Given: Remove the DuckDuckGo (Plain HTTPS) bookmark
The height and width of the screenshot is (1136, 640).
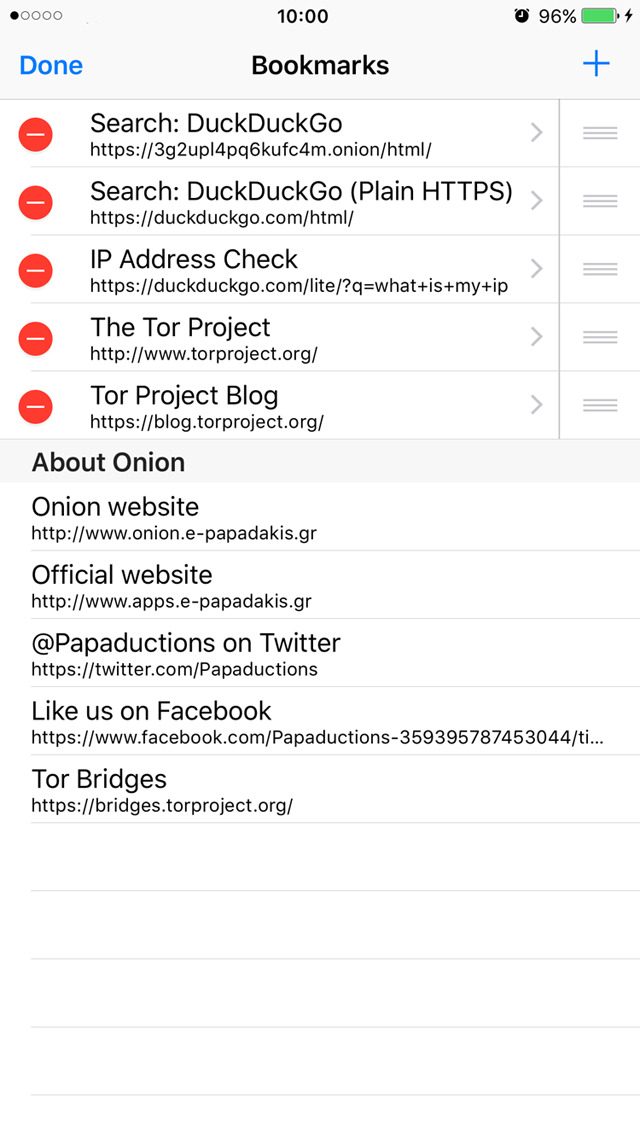Looking at the screenshot, I should pos(35,201).
